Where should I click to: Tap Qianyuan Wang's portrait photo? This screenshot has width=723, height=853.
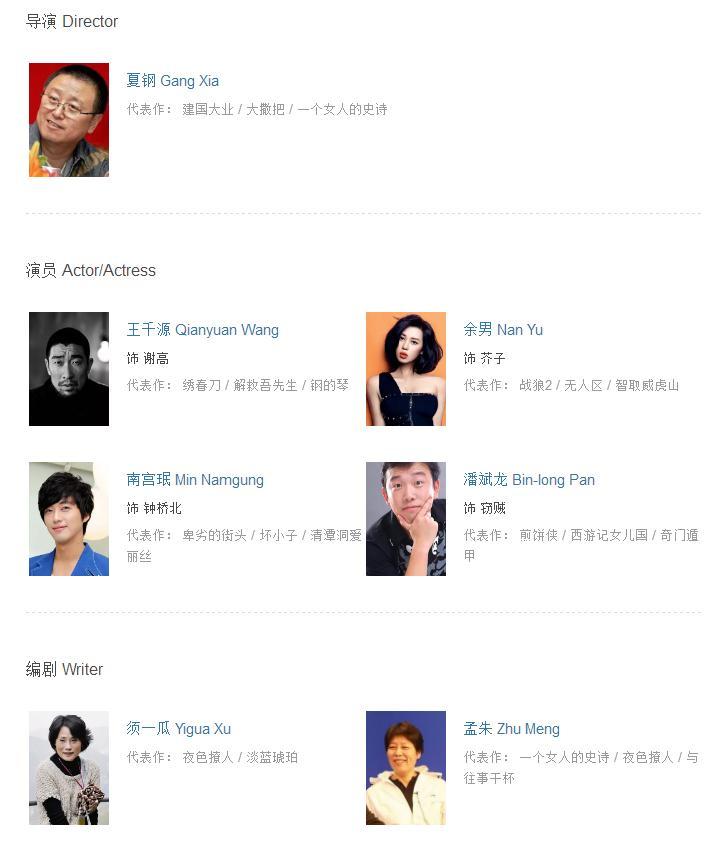coord(69,369)
